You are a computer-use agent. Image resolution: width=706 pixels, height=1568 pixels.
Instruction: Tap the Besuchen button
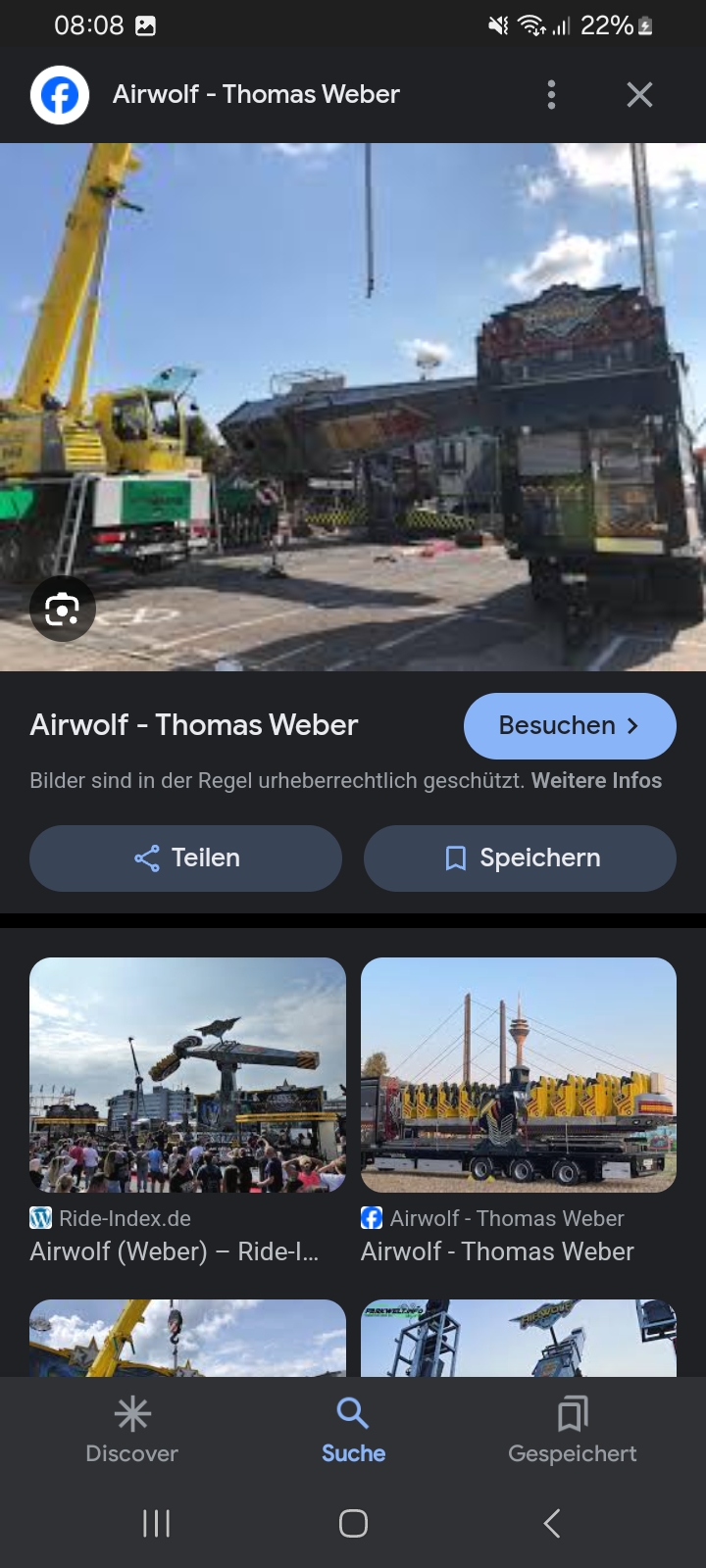point(569,726)
